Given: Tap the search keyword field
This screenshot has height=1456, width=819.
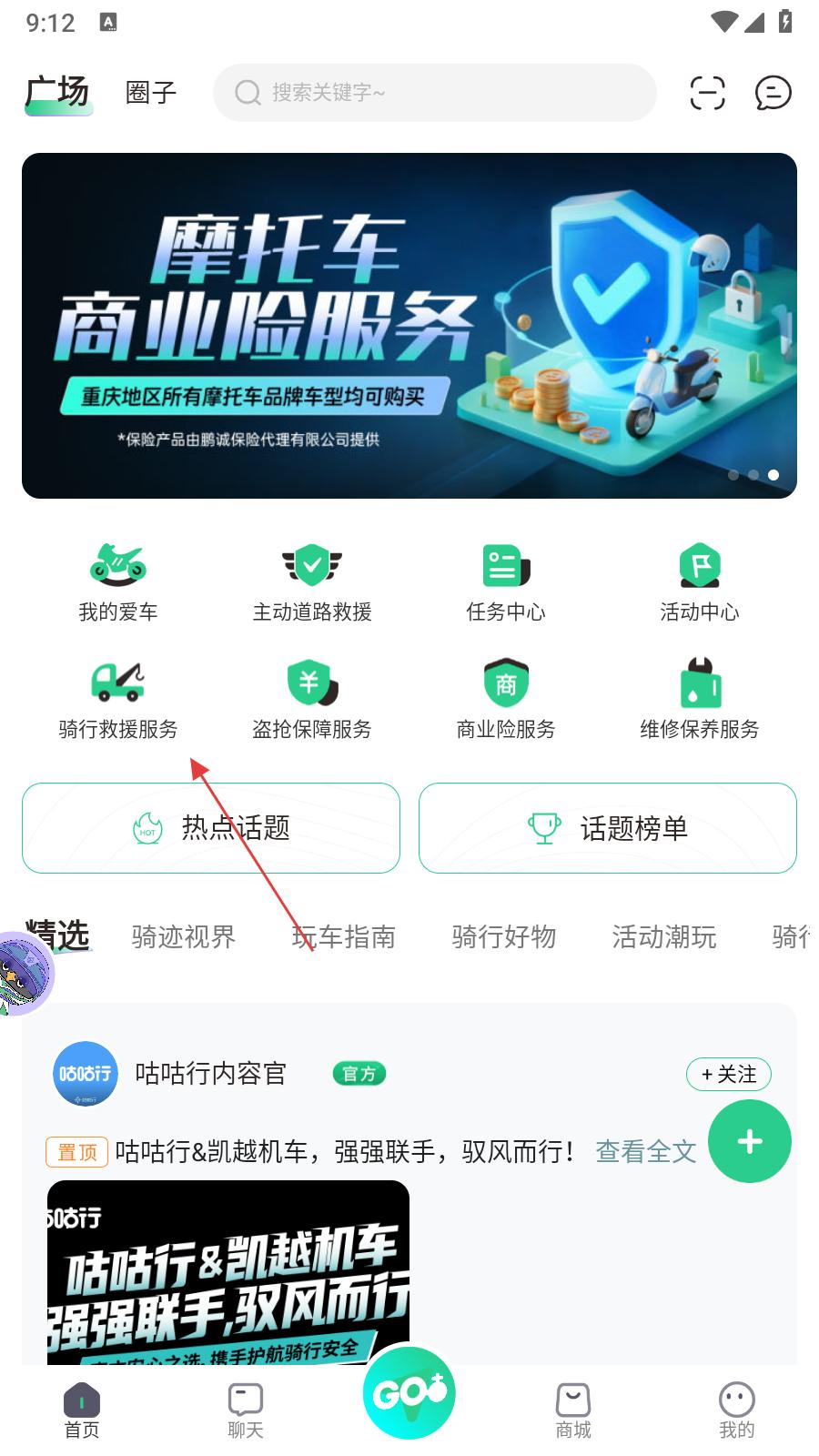Looking at the screenshot, I should 434,93.
